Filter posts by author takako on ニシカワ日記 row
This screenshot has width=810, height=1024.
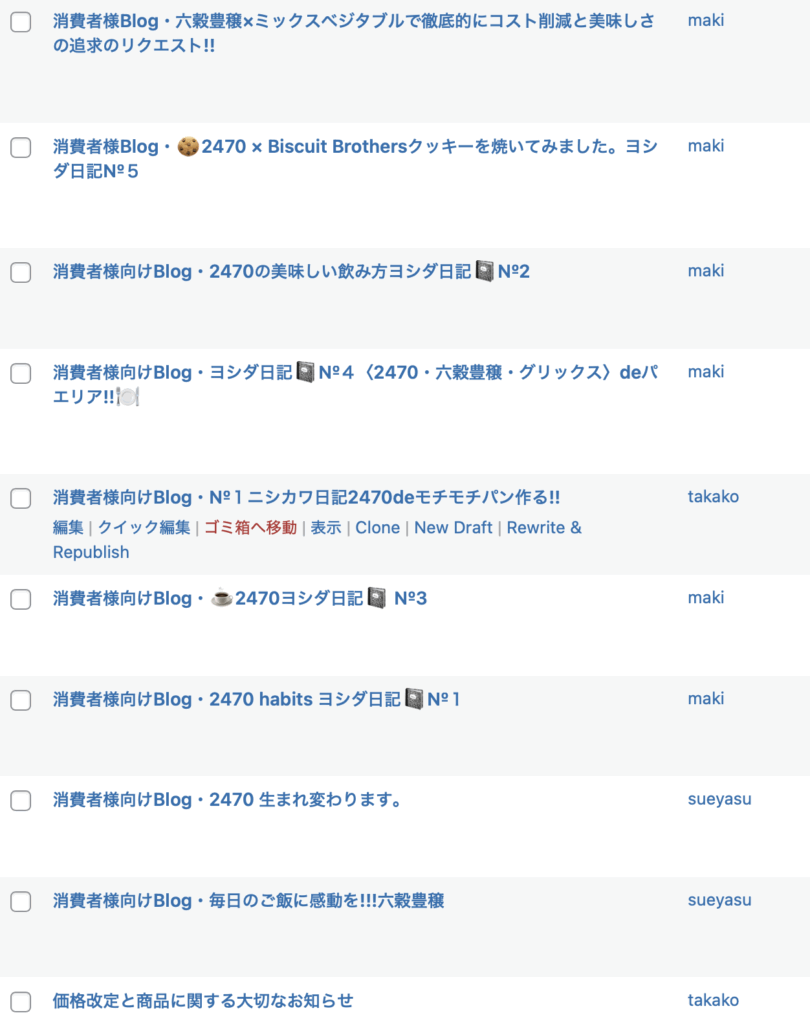point(713,497)
